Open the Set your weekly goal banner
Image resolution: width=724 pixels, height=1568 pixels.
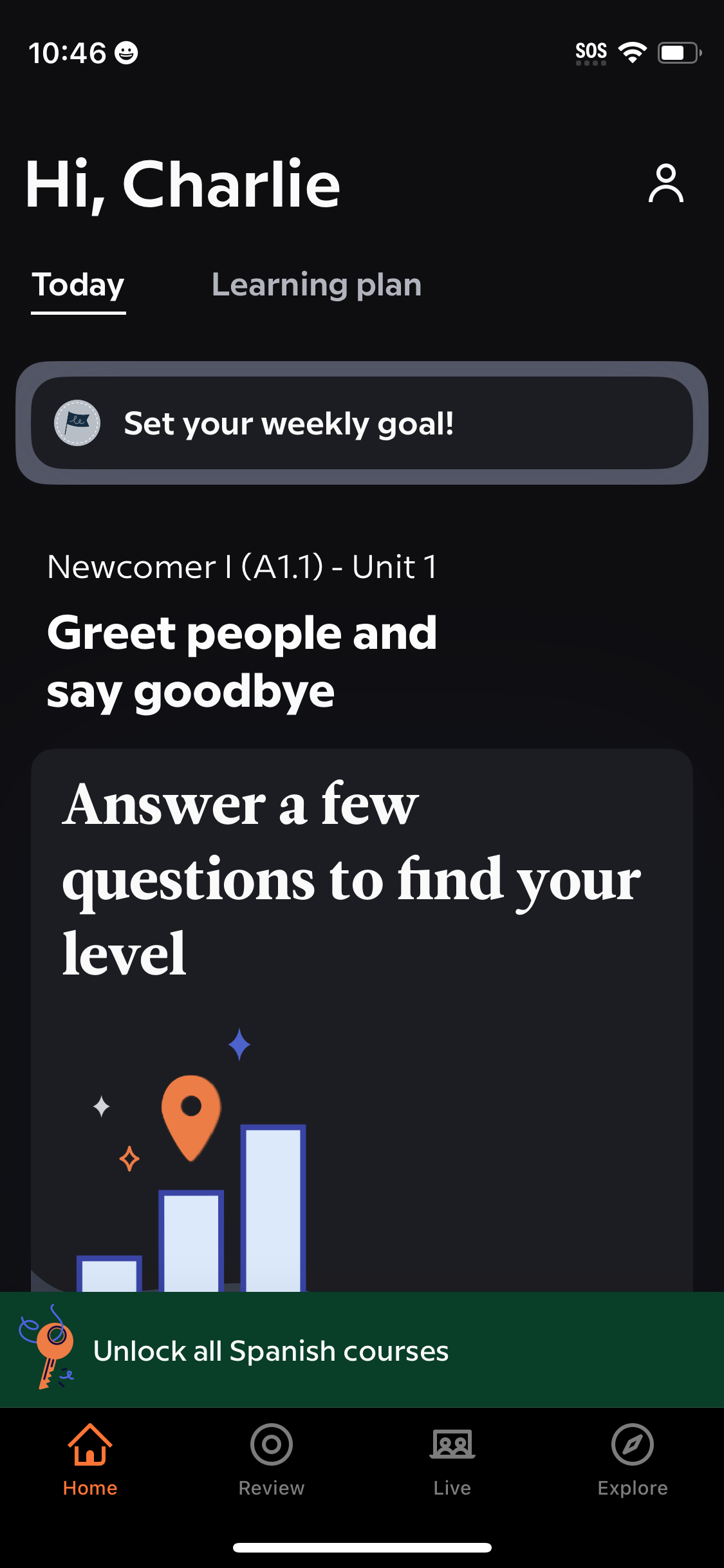[x=362, y=424]
